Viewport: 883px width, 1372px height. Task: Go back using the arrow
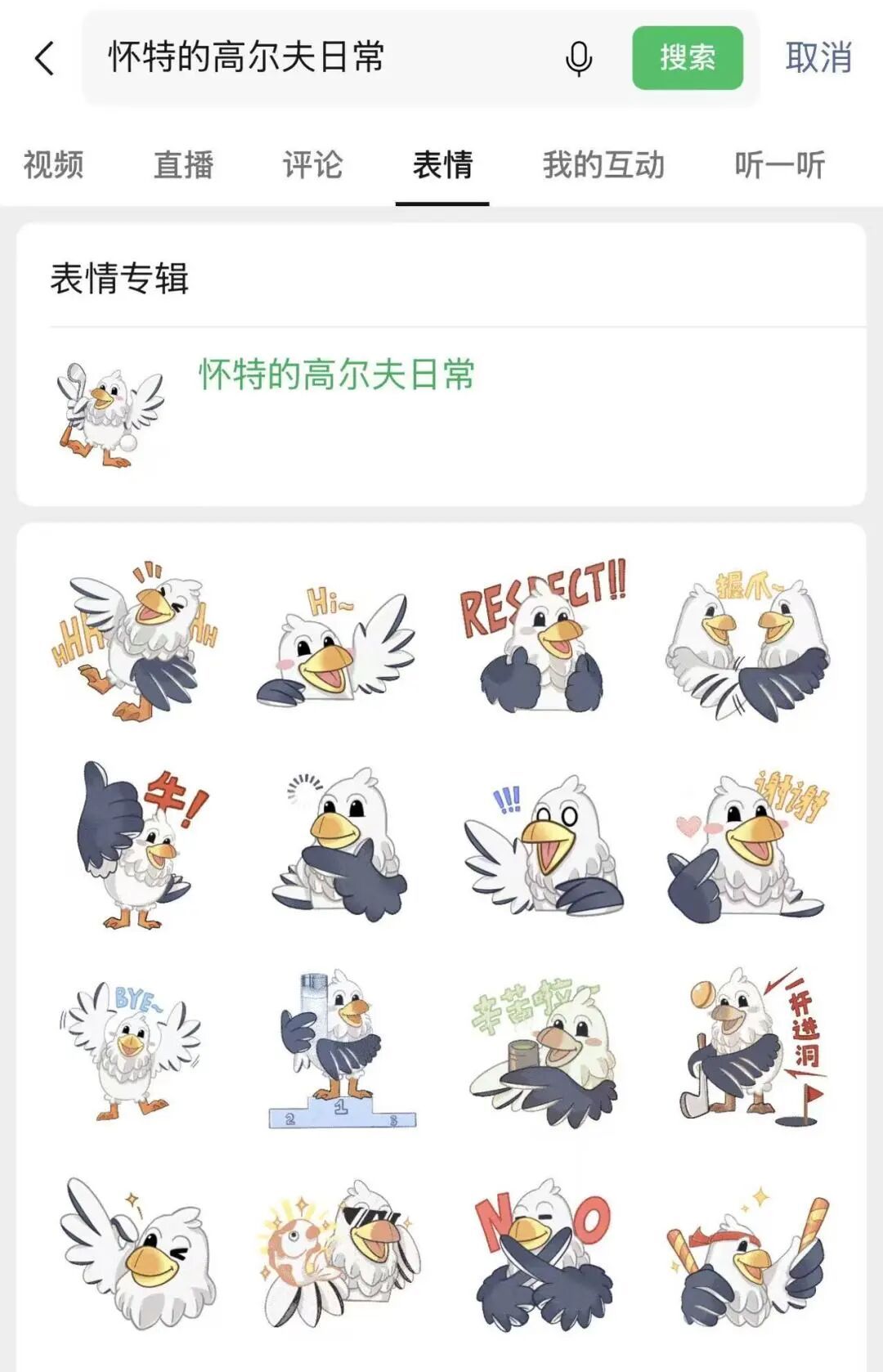(x=45, y=59)
